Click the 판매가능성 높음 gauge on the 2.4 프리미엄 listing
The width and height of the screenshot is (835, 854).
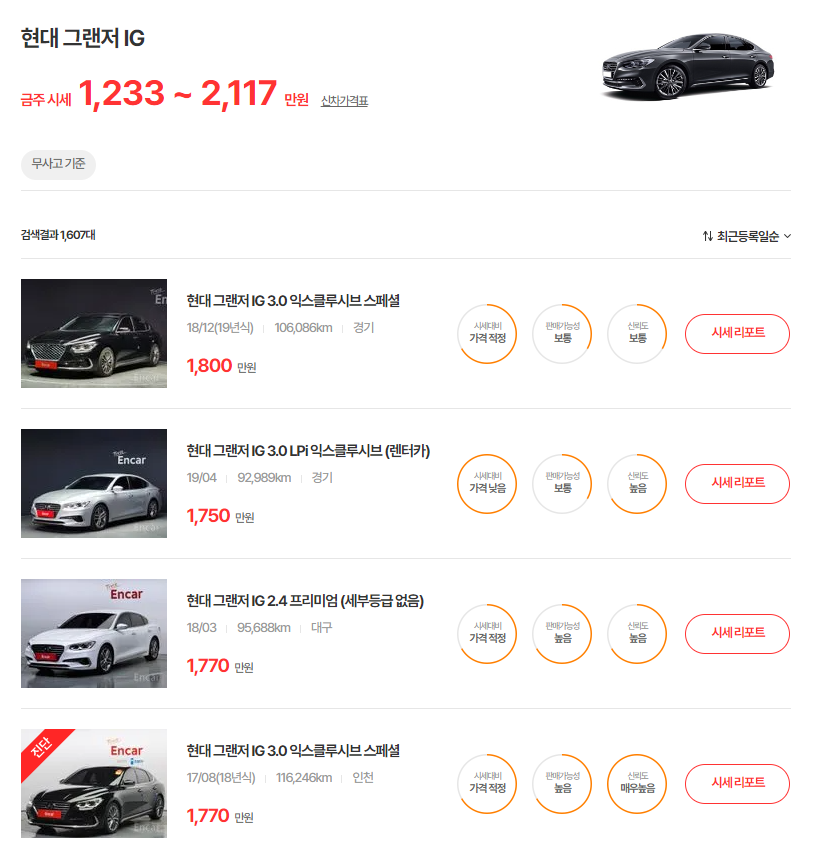coord(562,633)
